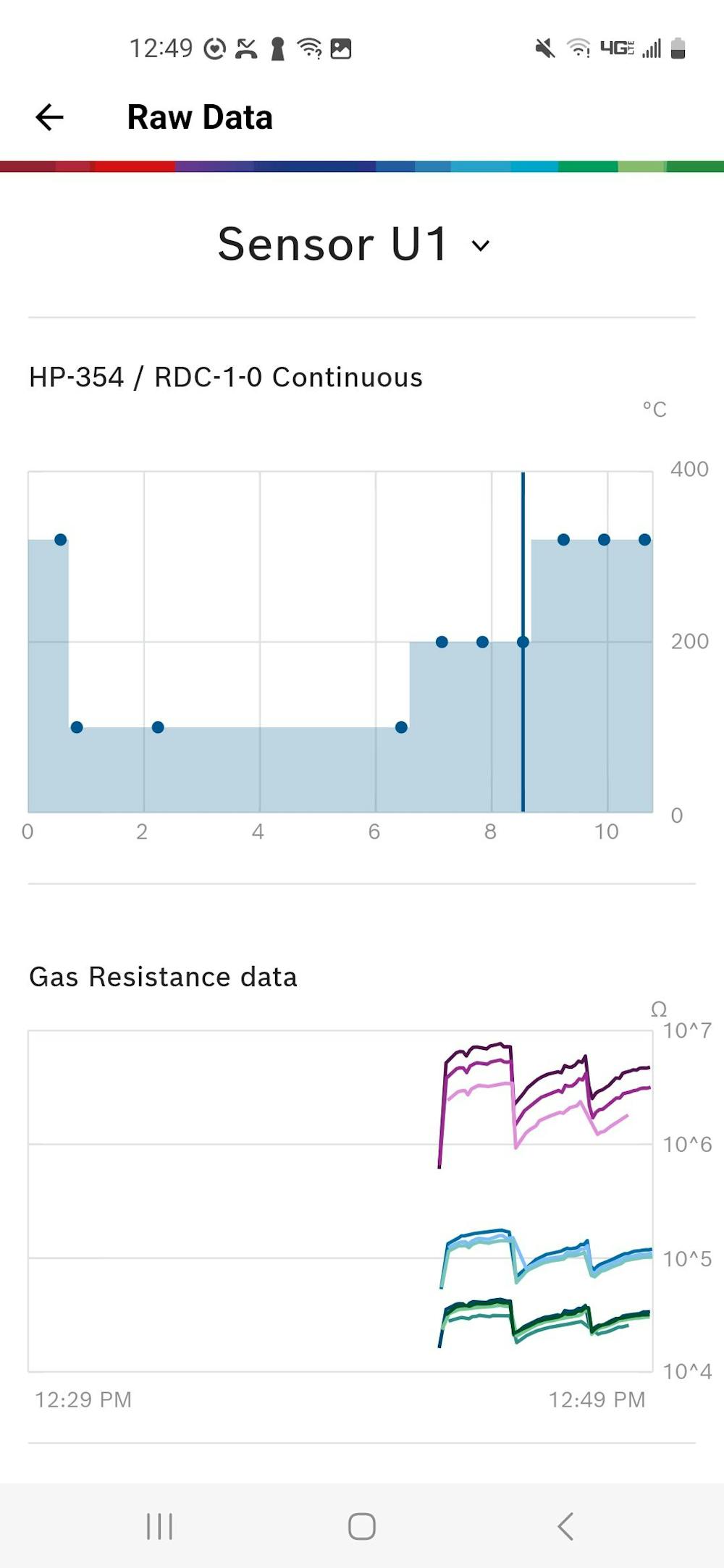Tap the privacy indicator icon in status bar
The image size is (724, 1568).
[276, 49]
